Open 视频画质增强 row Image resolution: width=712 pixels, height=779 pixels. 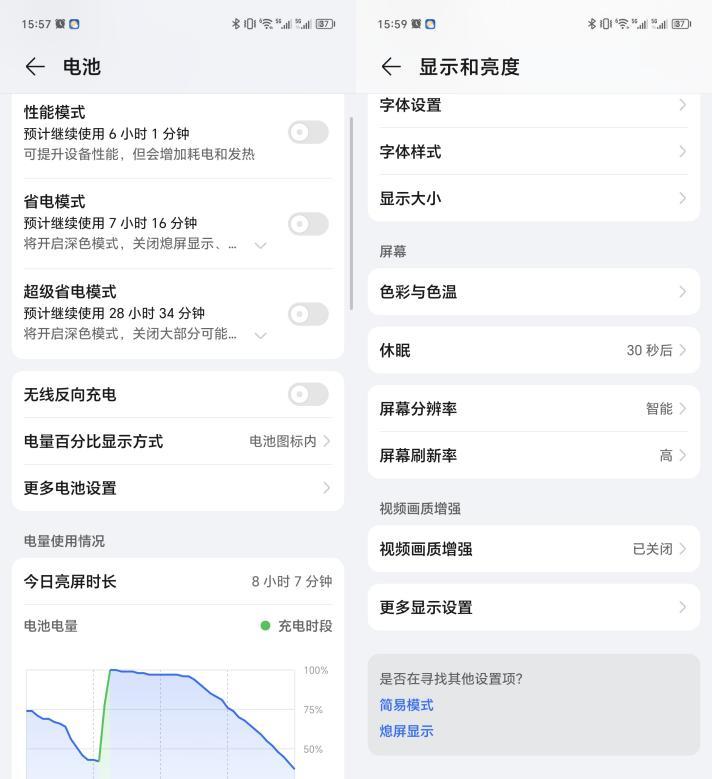(x=533, y=549)
